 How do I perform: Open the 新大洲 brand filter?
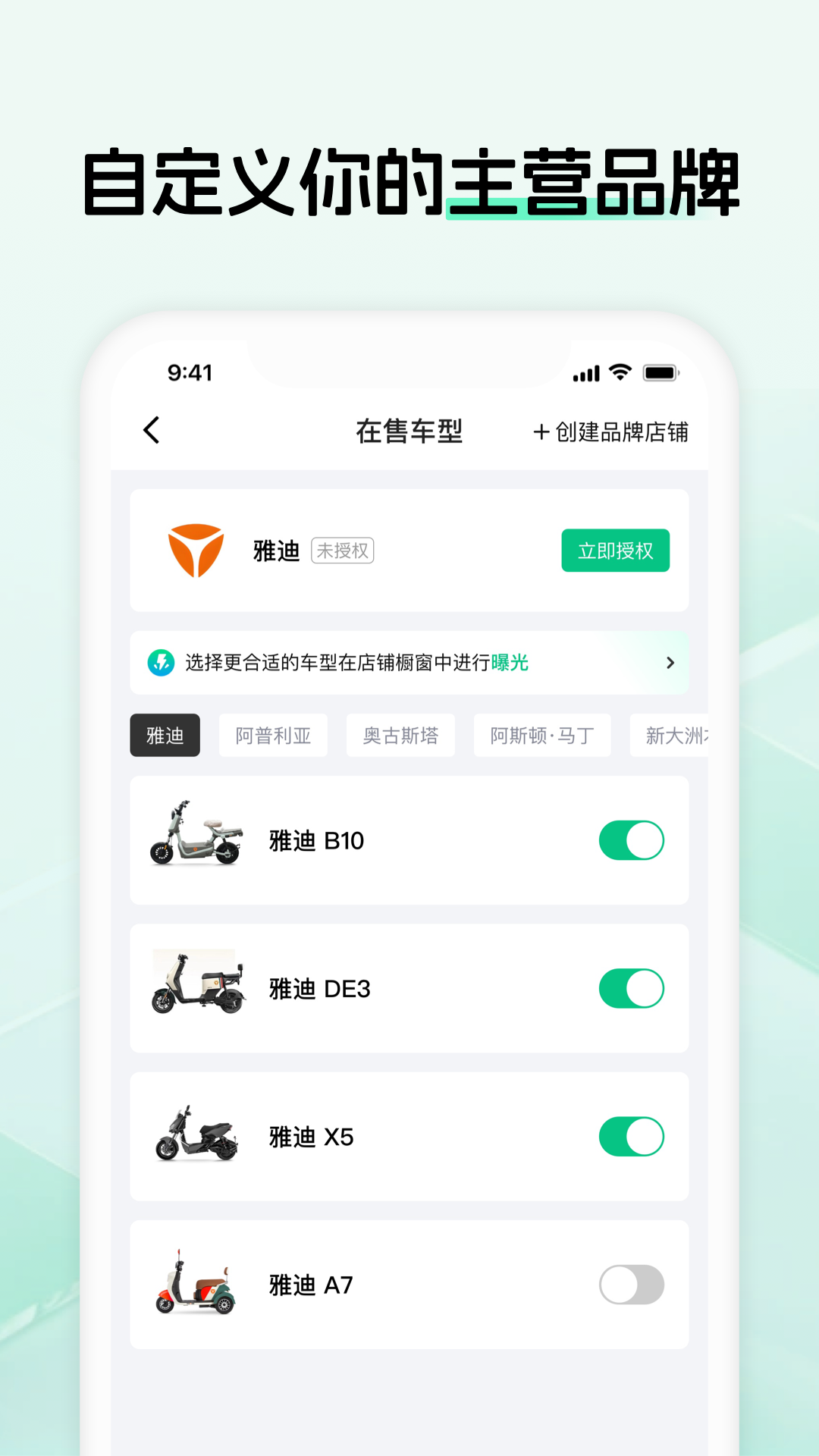673,735
